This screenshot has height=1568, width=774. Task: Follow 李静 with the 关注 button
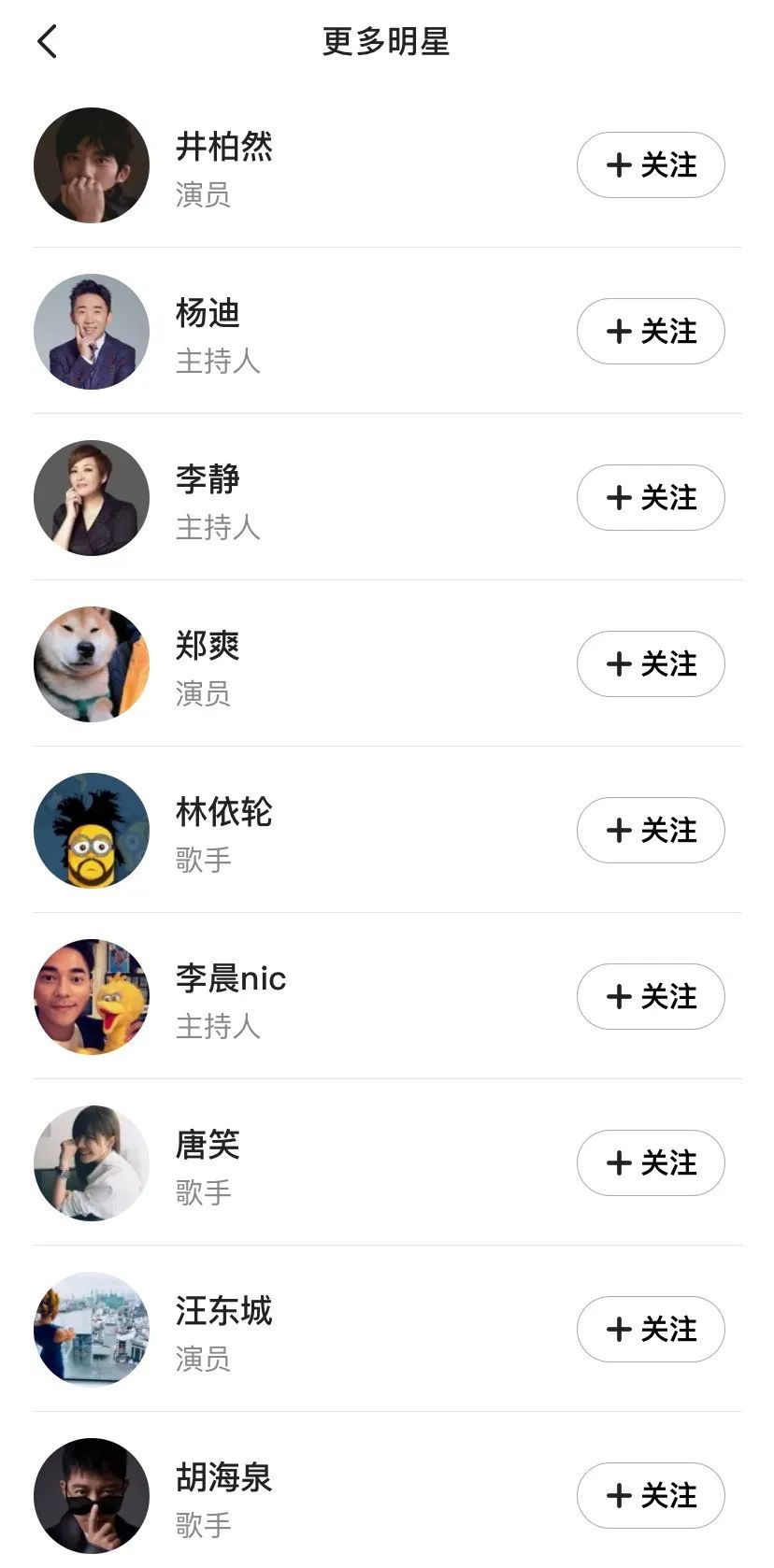(x=651, y=498)
